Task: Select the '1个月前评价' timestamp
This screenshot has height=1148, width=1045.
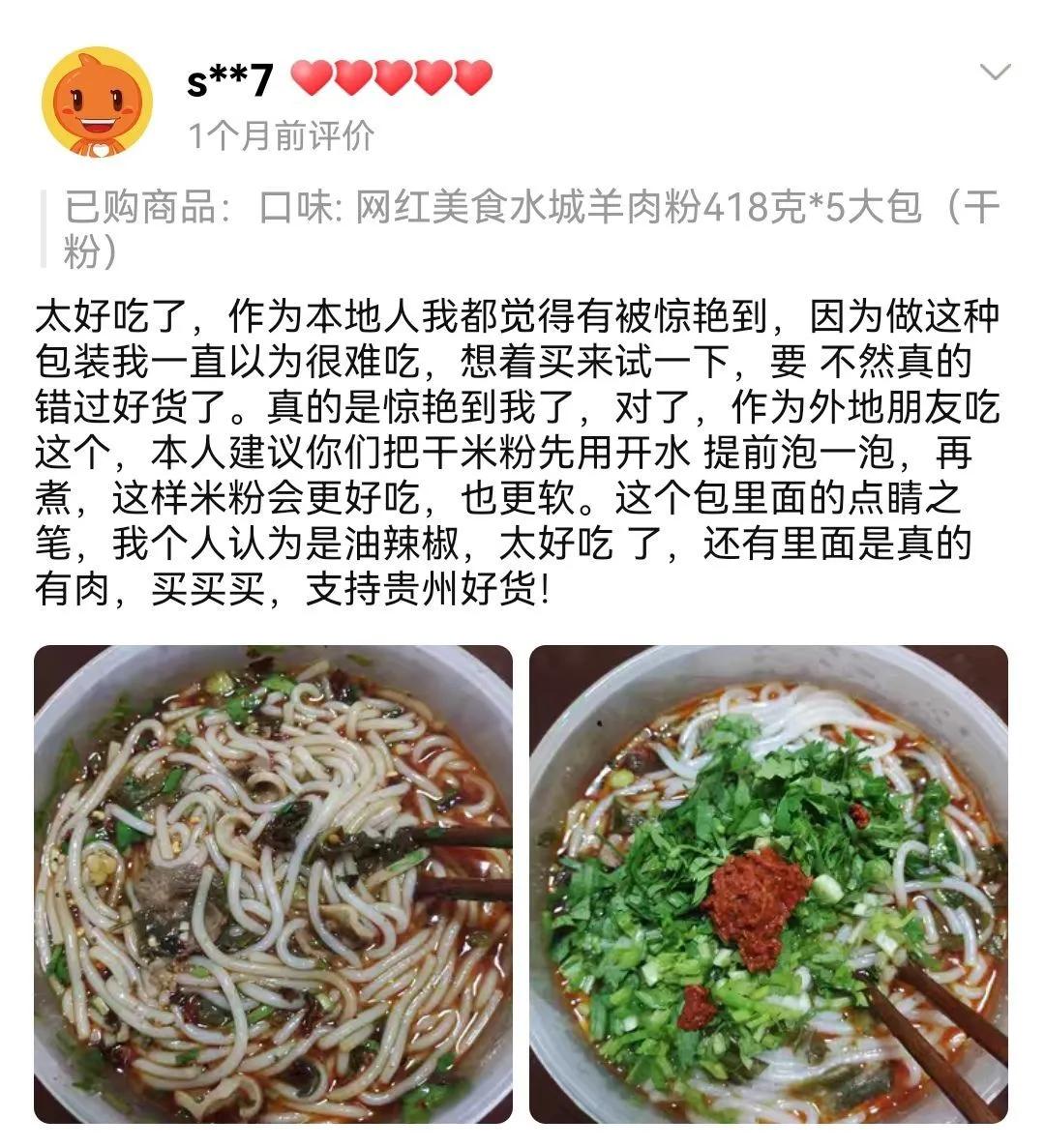Action: 281,135
